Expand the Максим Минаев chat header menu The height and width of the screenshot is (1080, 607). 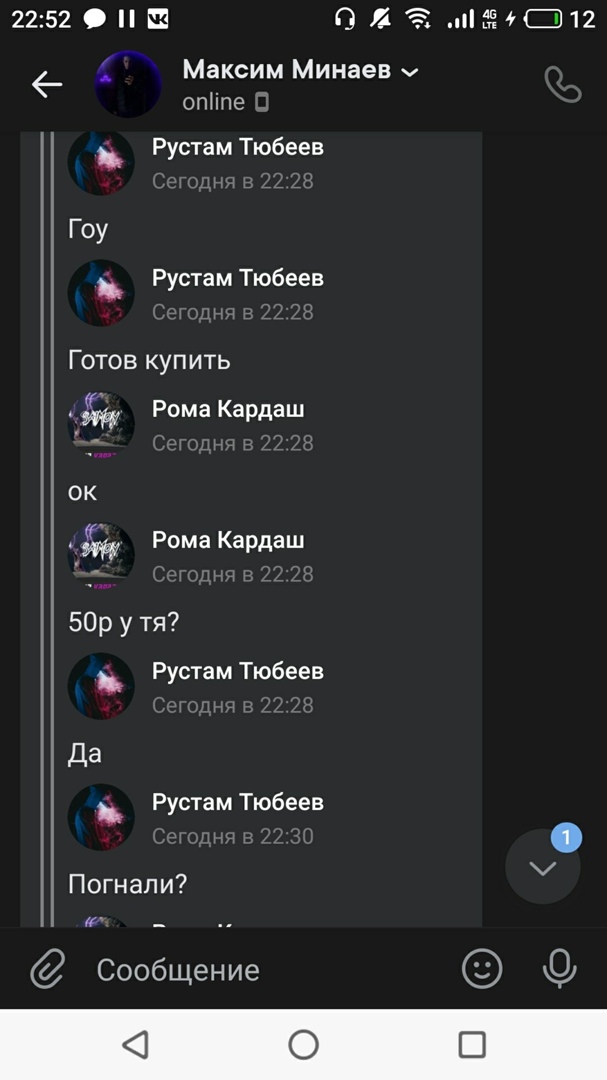[409, 71]
